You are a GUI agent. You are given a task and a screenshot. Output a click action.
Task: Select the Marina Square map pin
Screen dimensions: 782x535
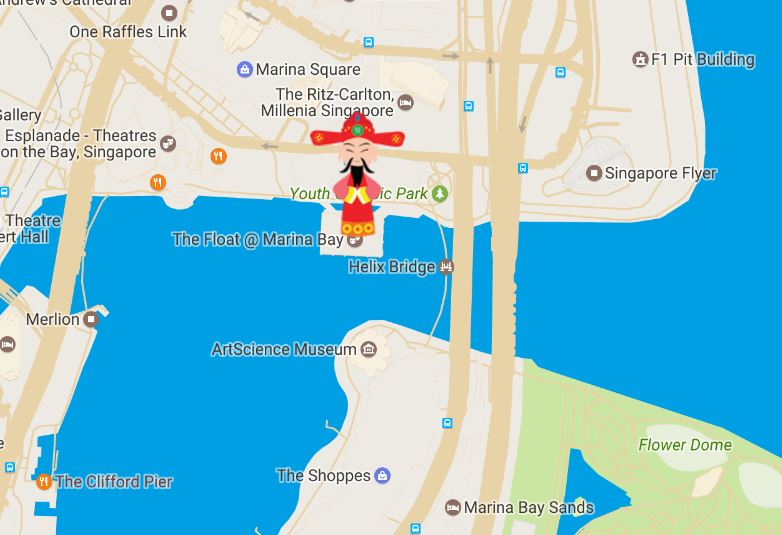coord(244,70)
